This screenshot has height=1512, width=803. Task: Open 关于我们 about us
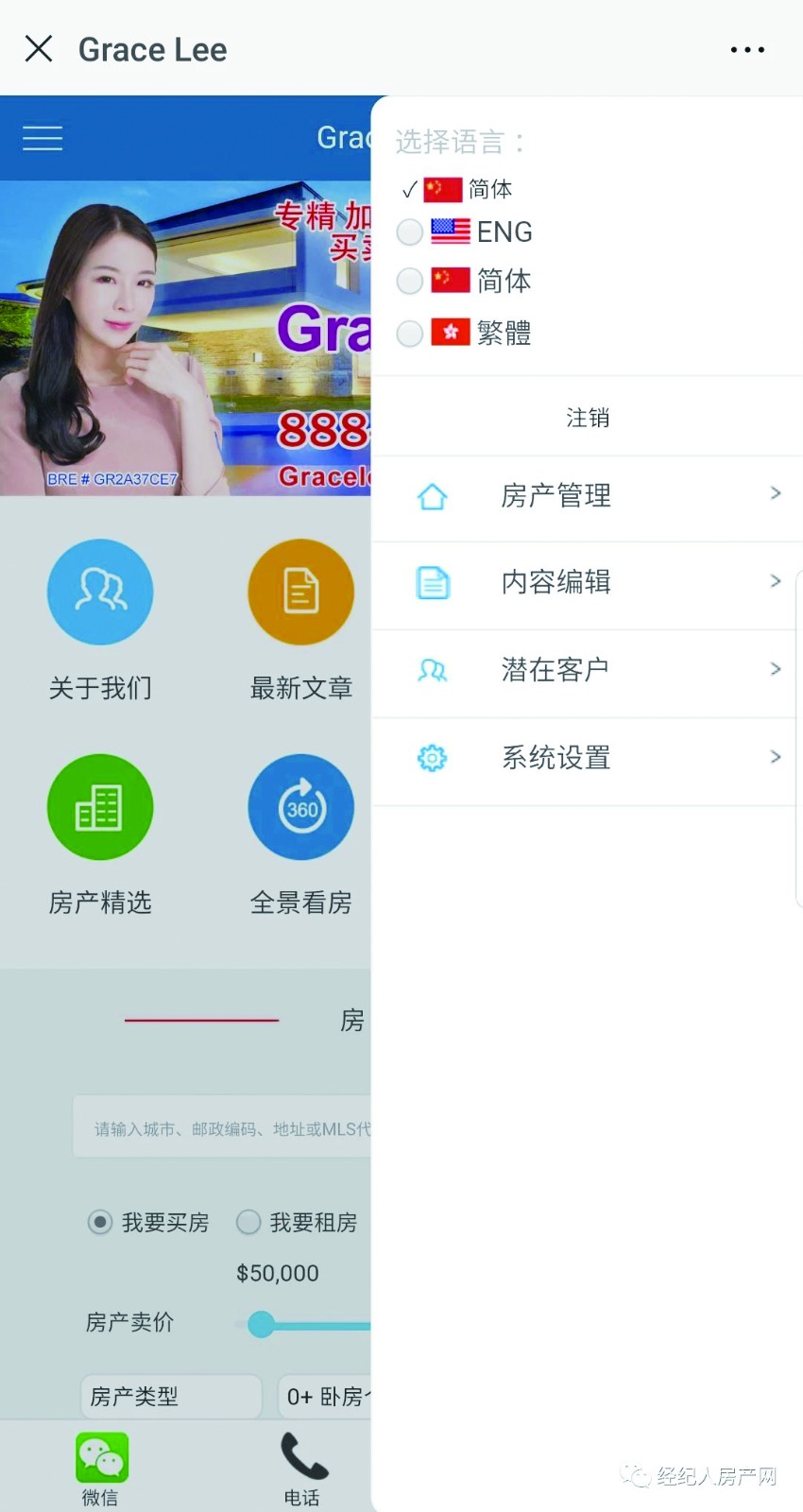tap(100, 593)
